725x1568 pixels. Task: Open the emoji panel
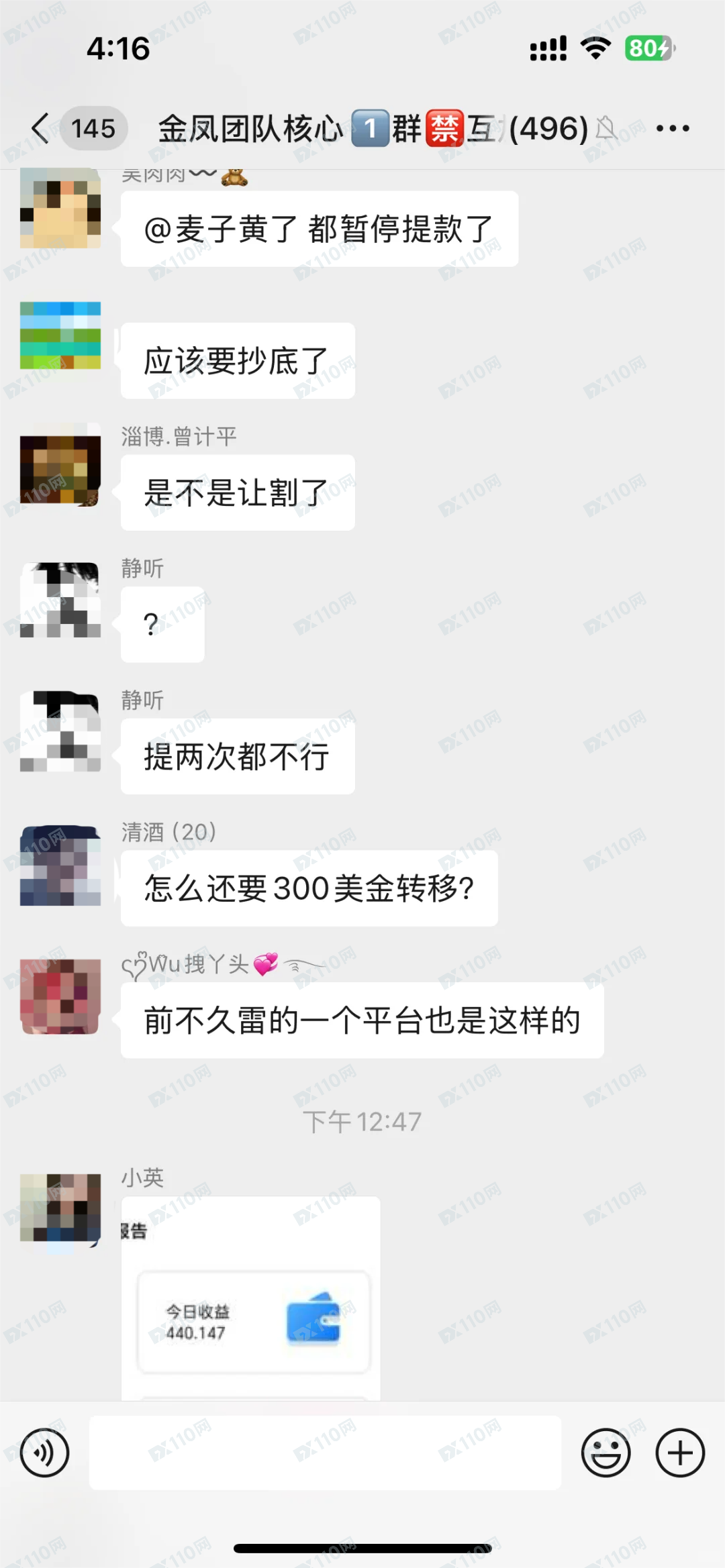[606, 1453]
